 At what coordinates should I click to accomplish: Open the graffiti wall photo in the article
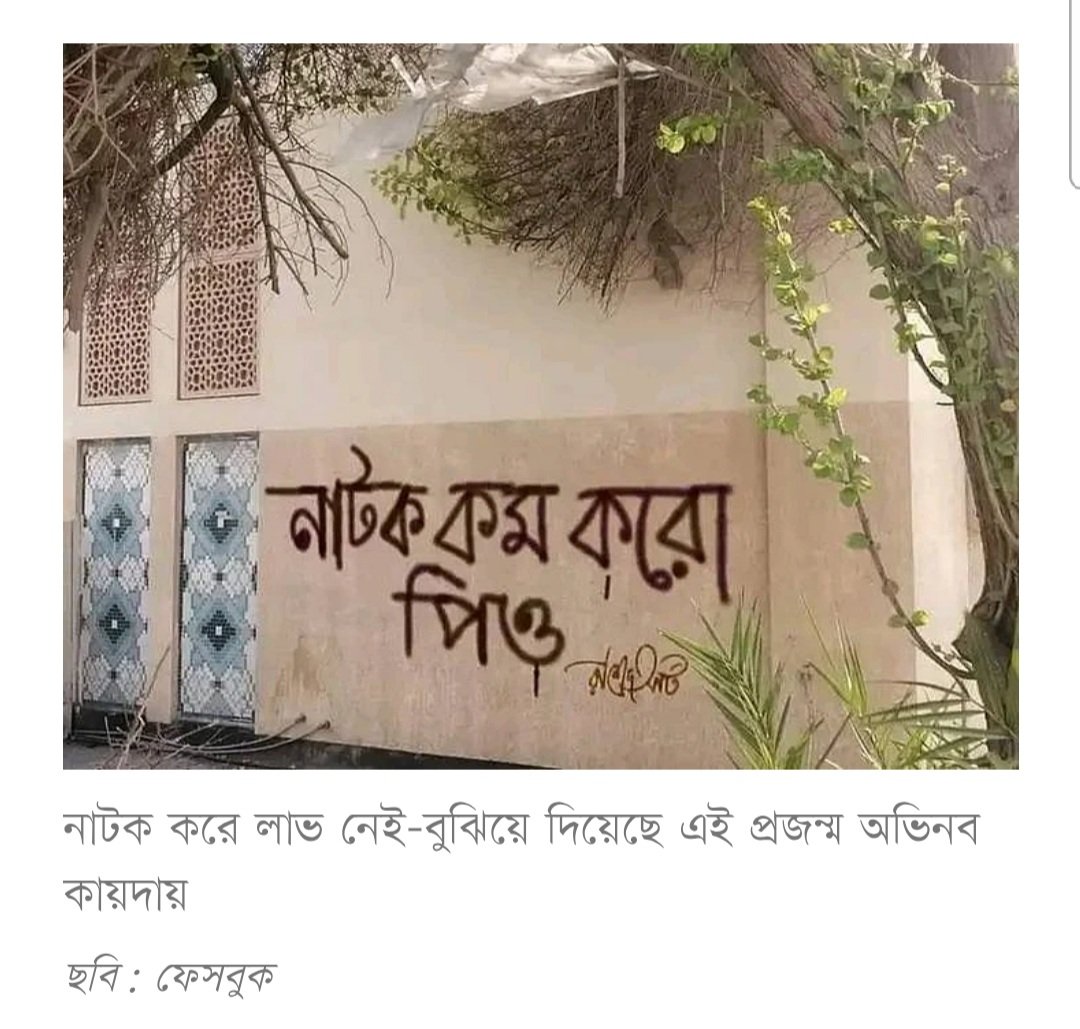pos(540,405)
